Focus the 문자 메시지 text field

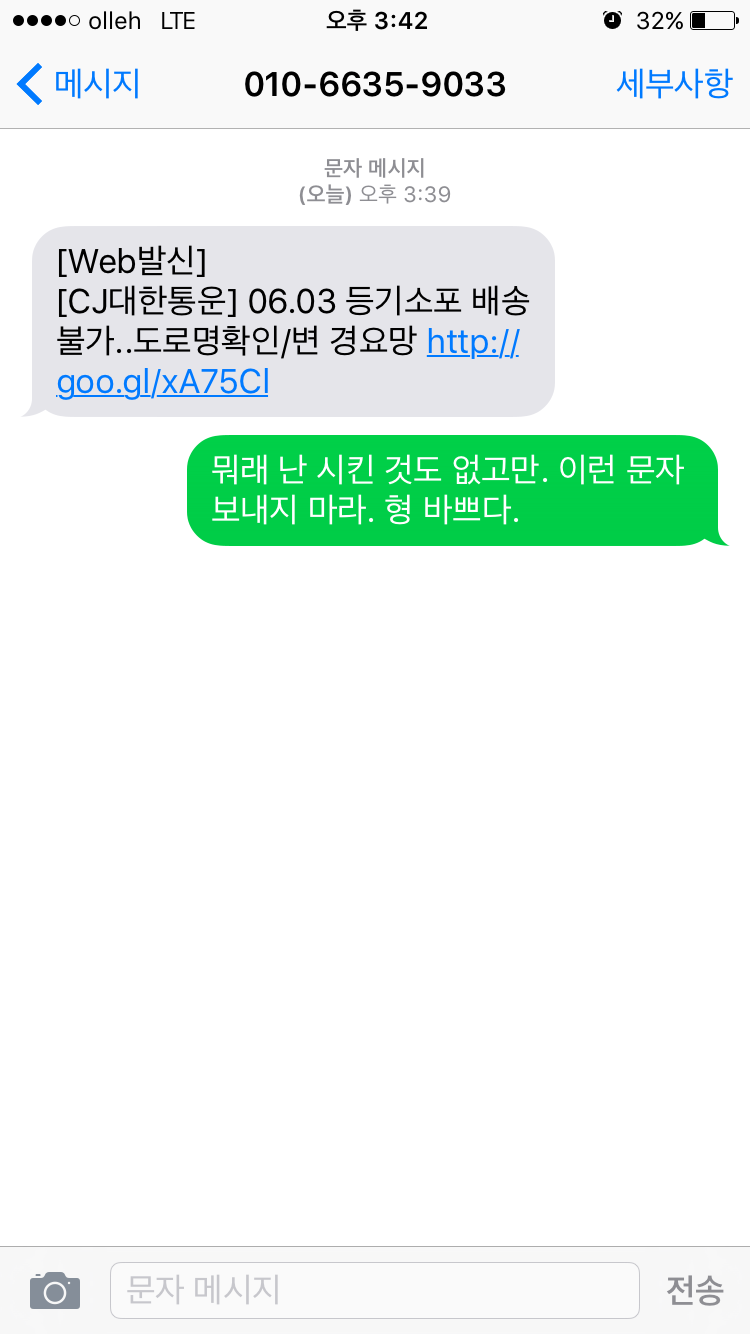(x=374, y=1290)
